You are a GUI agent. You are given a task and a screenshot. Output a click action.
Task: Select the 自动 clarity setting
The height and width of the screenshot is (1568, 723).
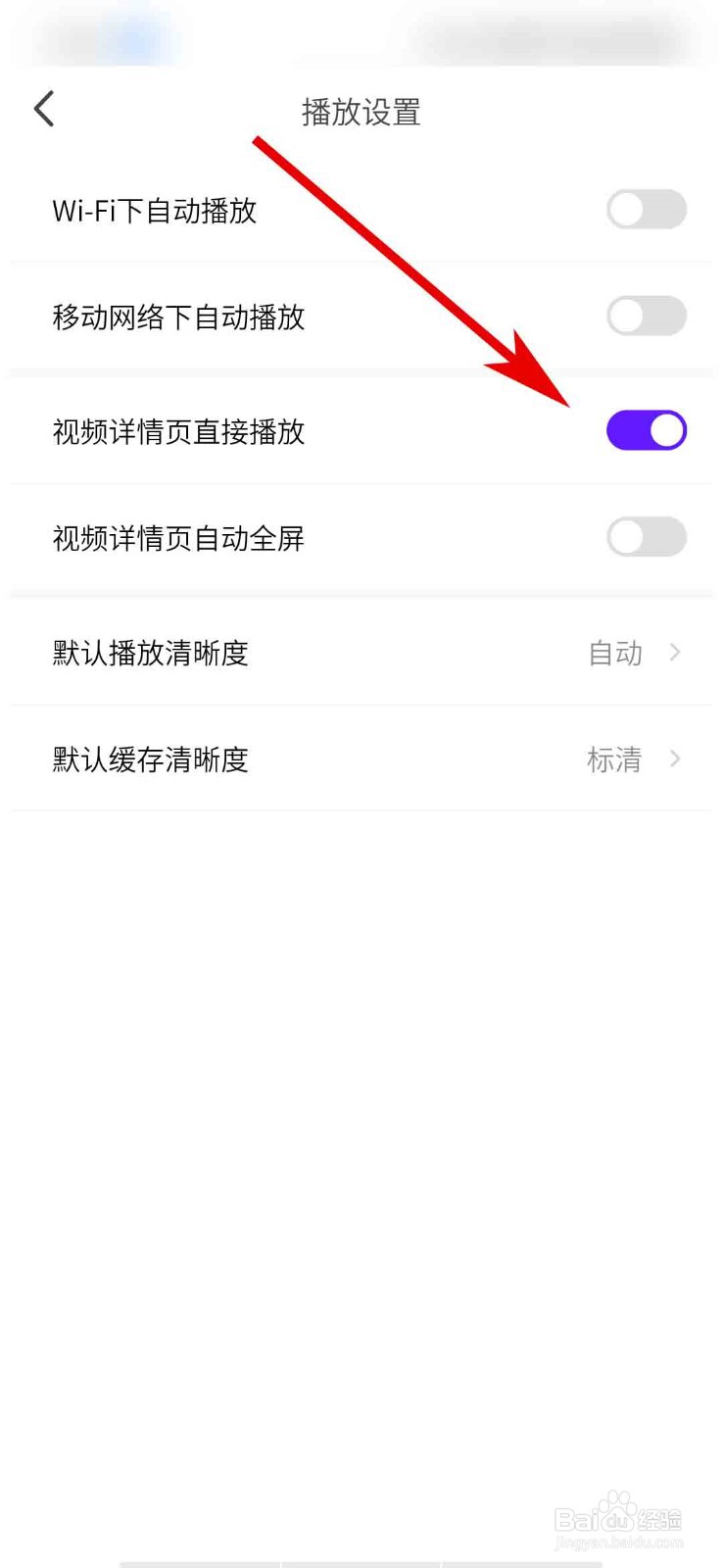pos(614,652)
